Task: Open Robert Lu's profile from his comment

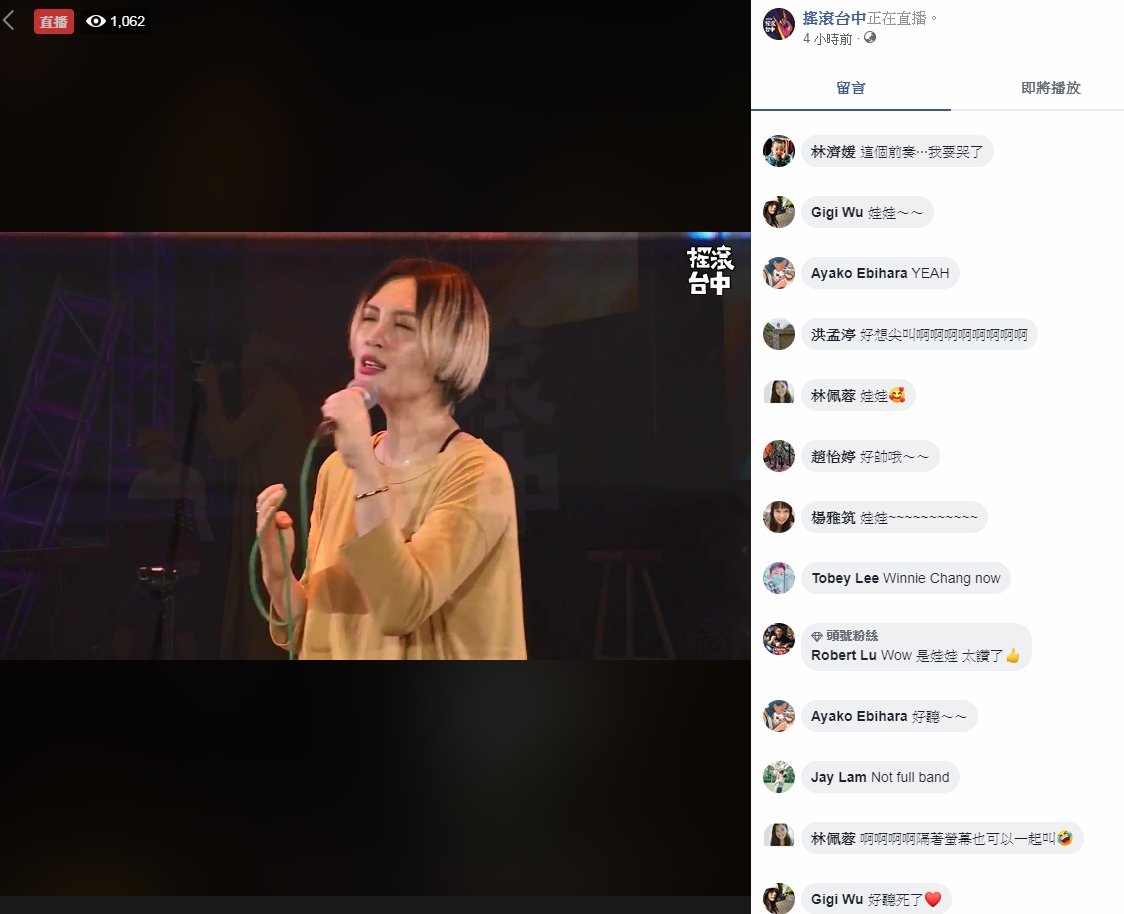Action: (x=843, y=655)
